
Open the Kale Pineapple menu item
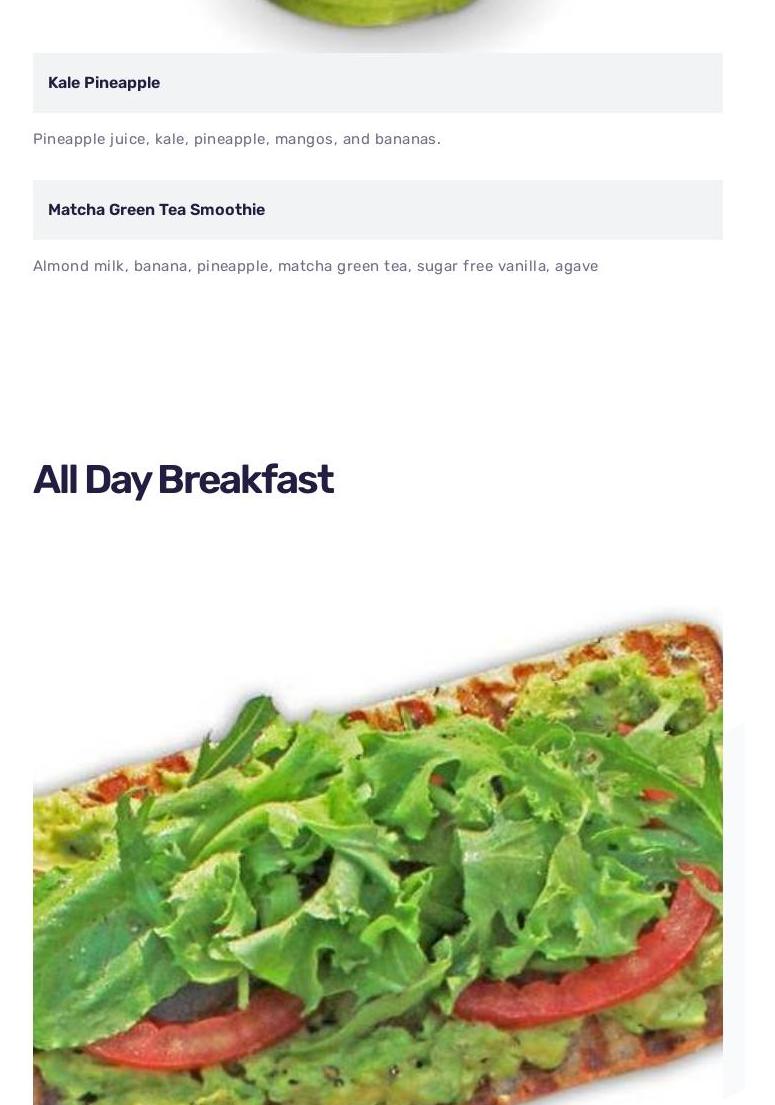104,83
